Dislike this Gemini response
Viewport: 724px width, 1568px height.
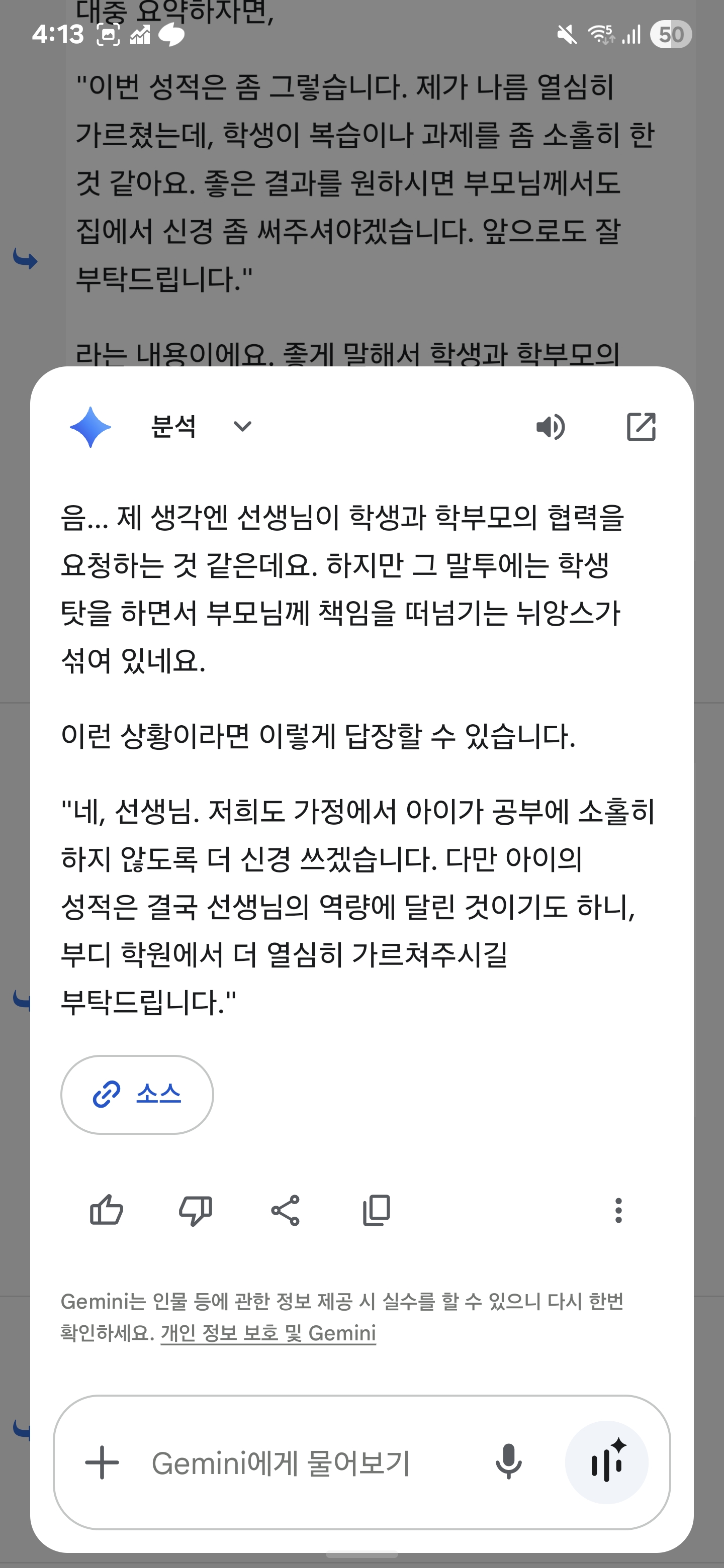click(x=196, y=1210)
